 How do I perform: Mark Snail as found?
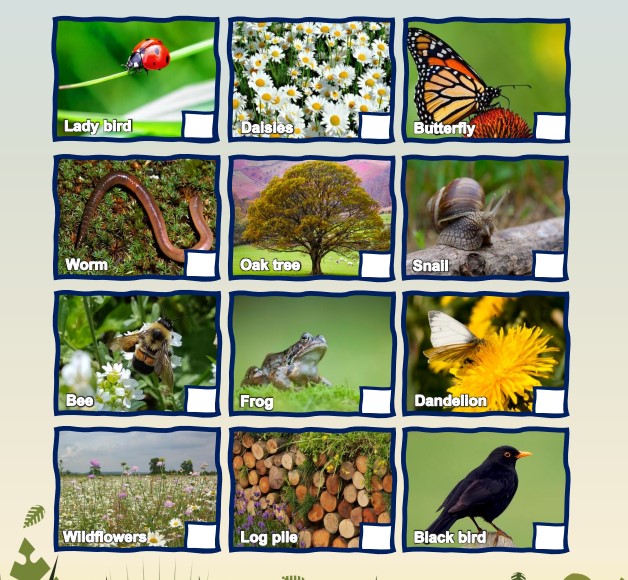click(x=549, y=264)
